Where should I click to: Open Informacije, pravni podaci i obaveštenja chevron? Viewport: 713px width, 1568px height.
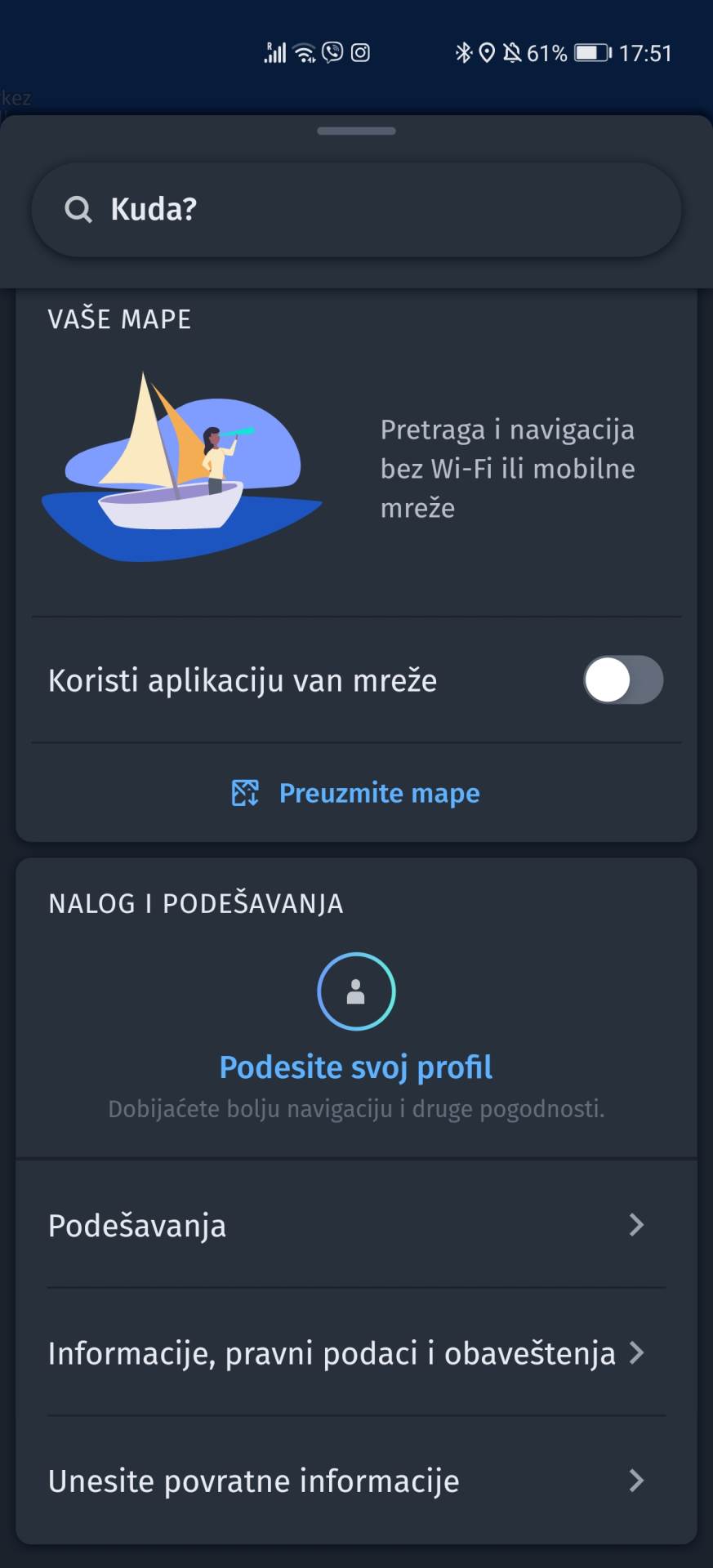point(636,1353)
